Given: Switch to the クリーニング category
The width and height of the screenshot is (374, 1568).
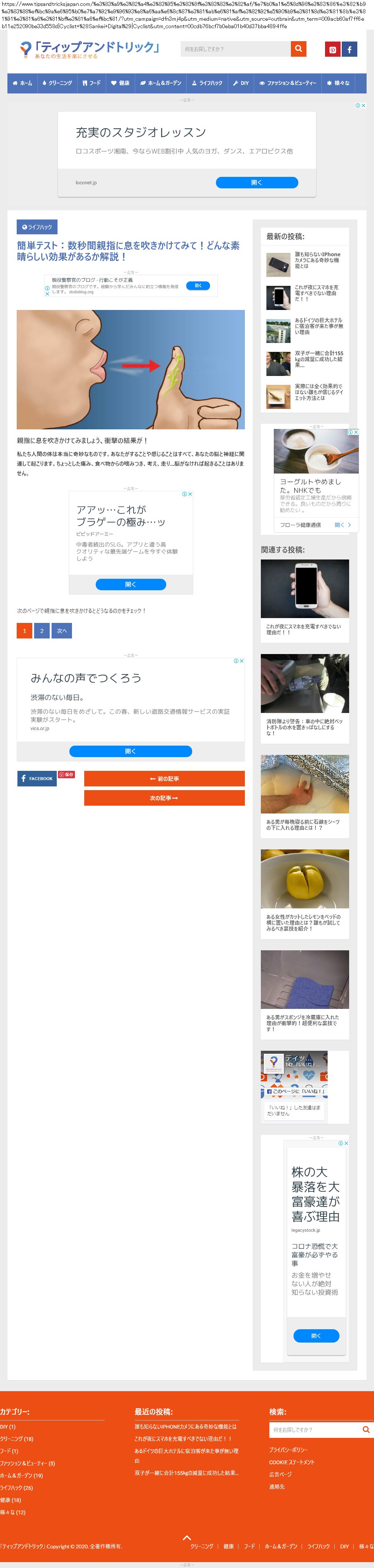Looking at the screenshot, I should [x=57, y=83].
